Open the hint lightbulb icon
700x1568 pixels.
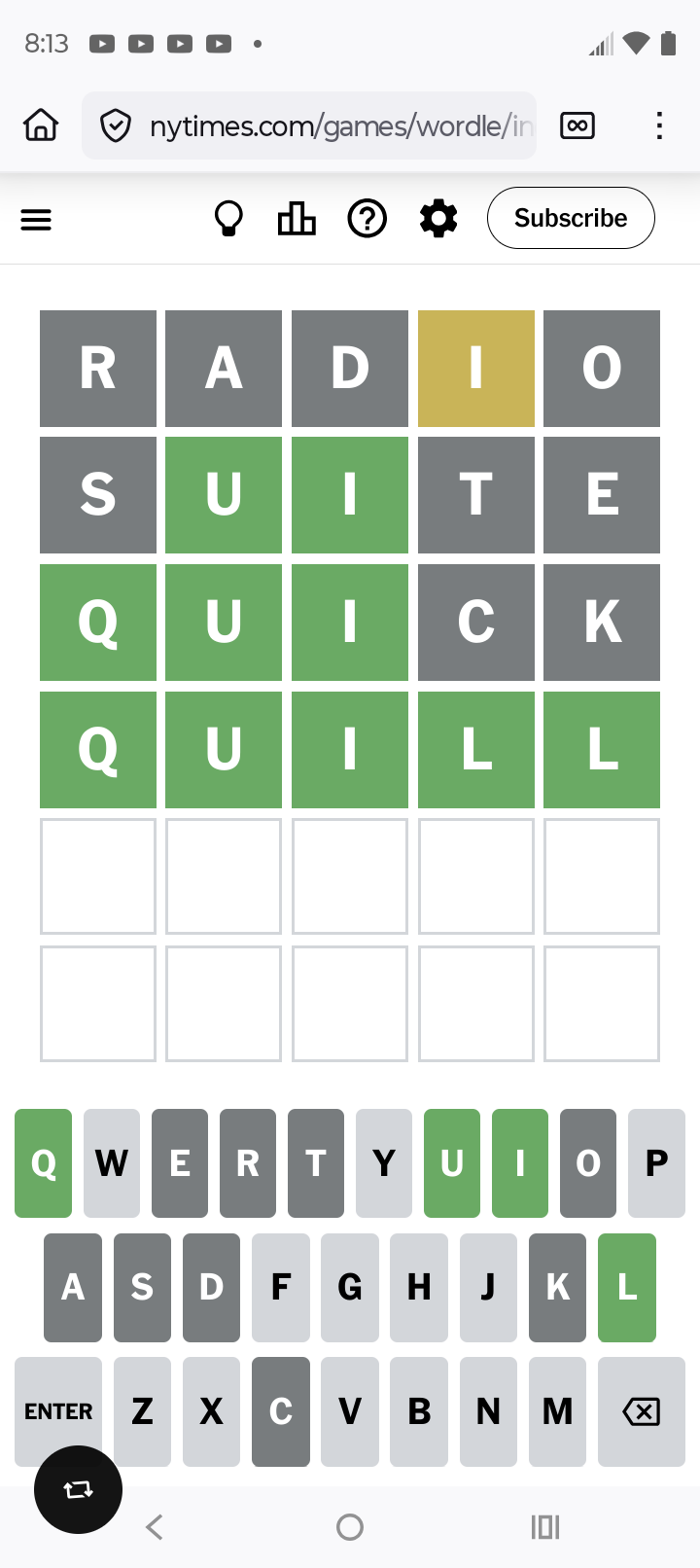click(x=228, y=219)
